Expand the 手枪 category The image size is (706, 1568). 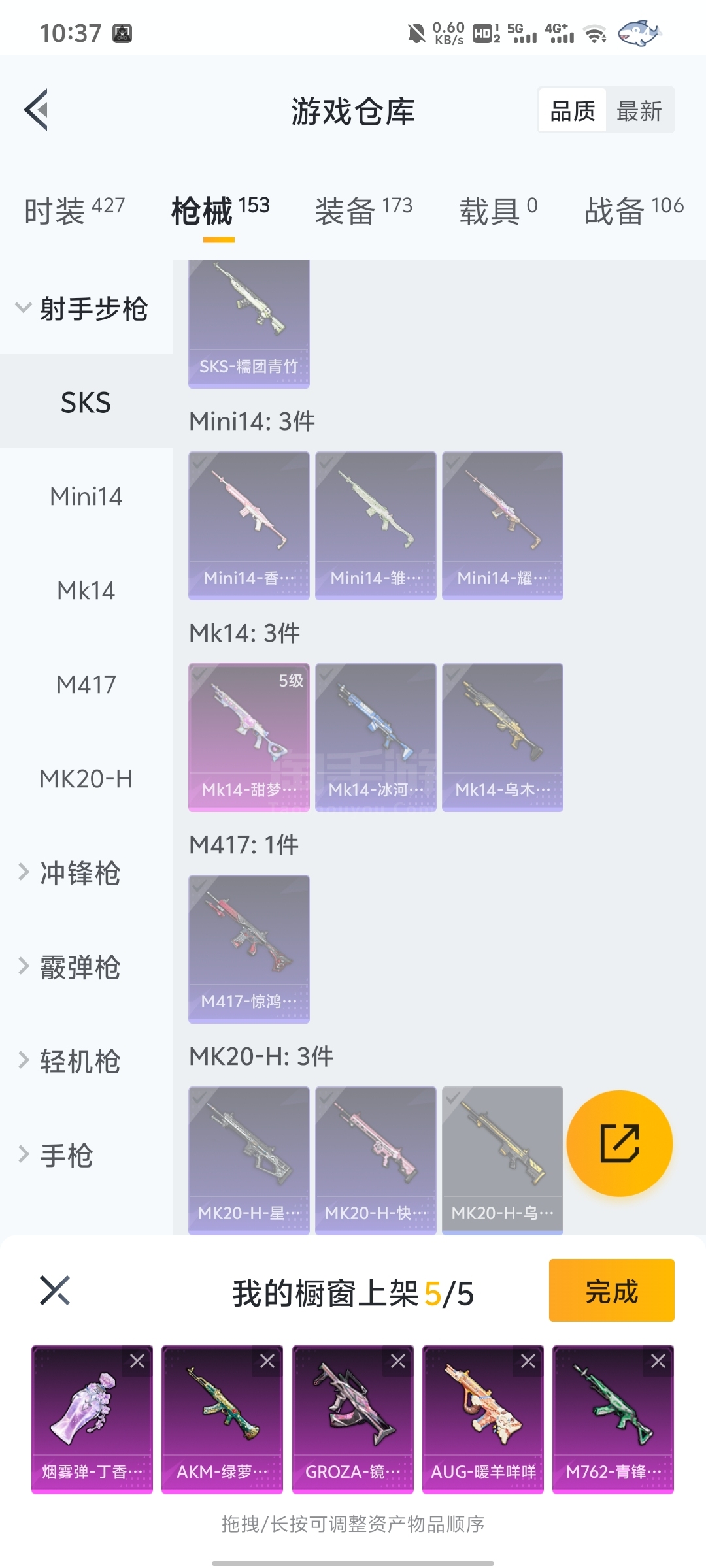point(65,1155)
